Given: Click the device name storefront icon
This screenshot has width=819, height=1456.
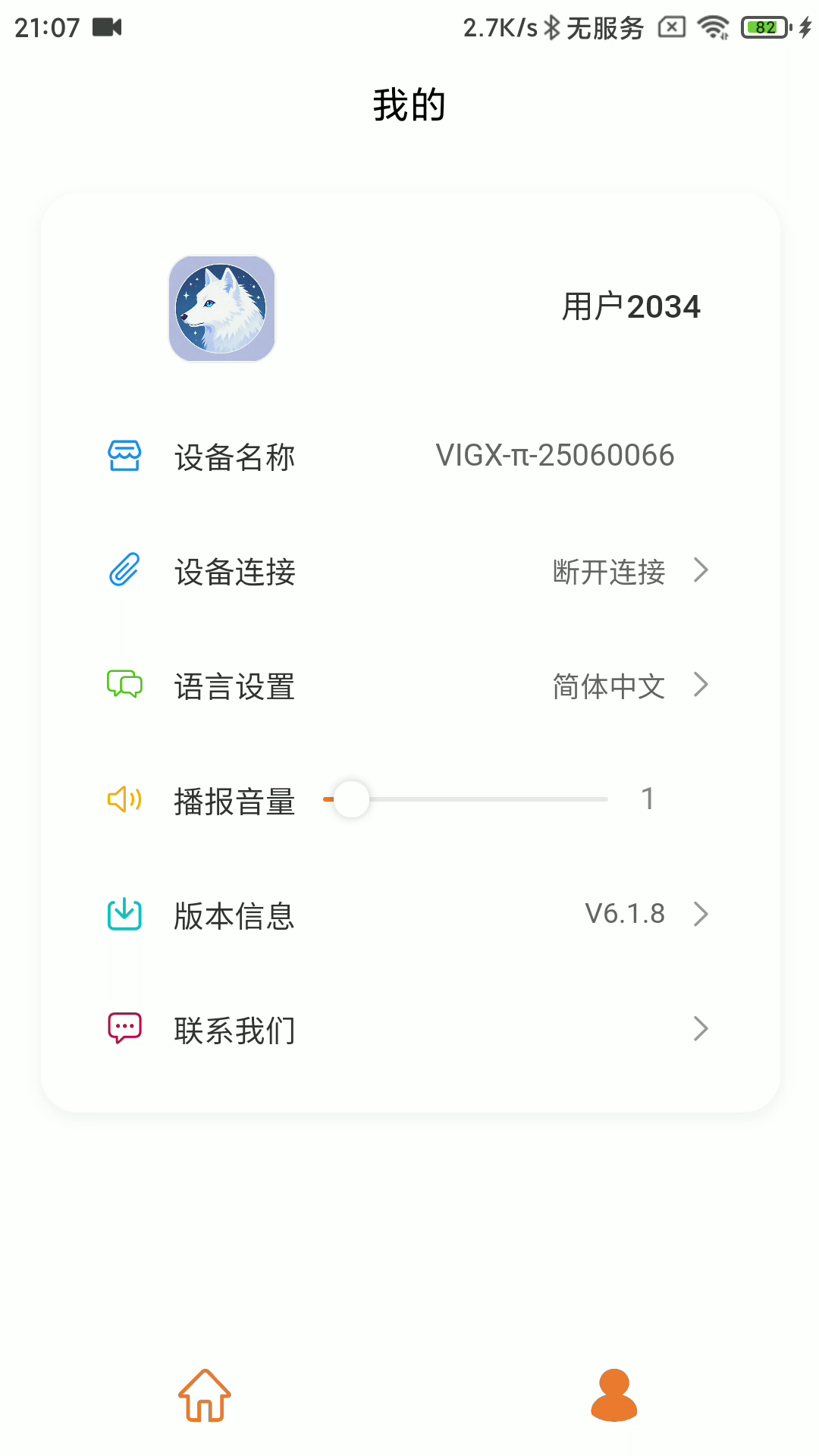Looking at the screenshot, I should 124,456.
